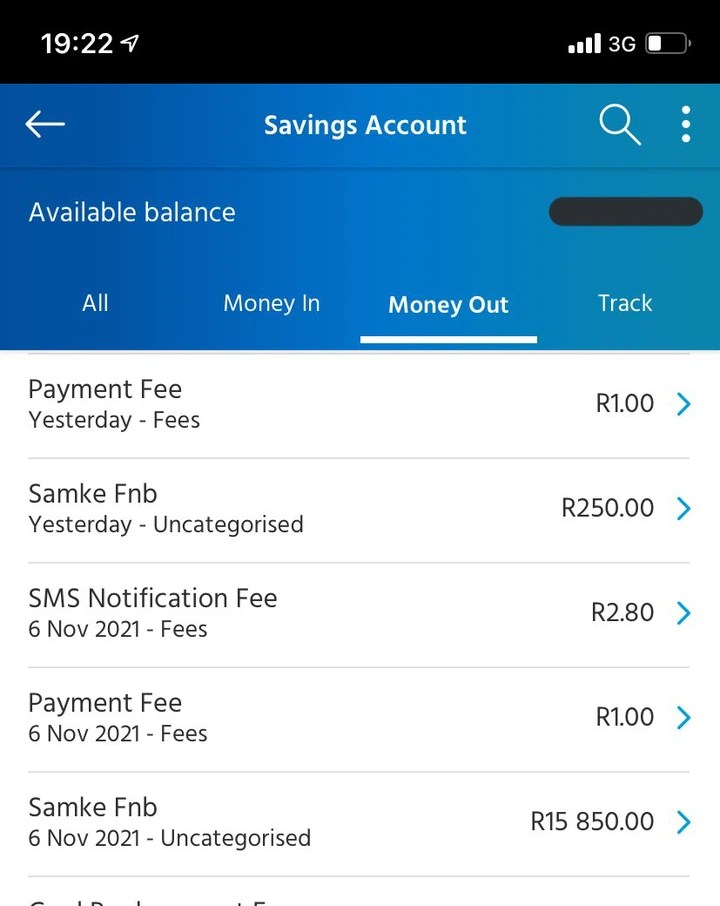Open the Samke Fnb R250.00 transaction

click(x=359, y=508)
